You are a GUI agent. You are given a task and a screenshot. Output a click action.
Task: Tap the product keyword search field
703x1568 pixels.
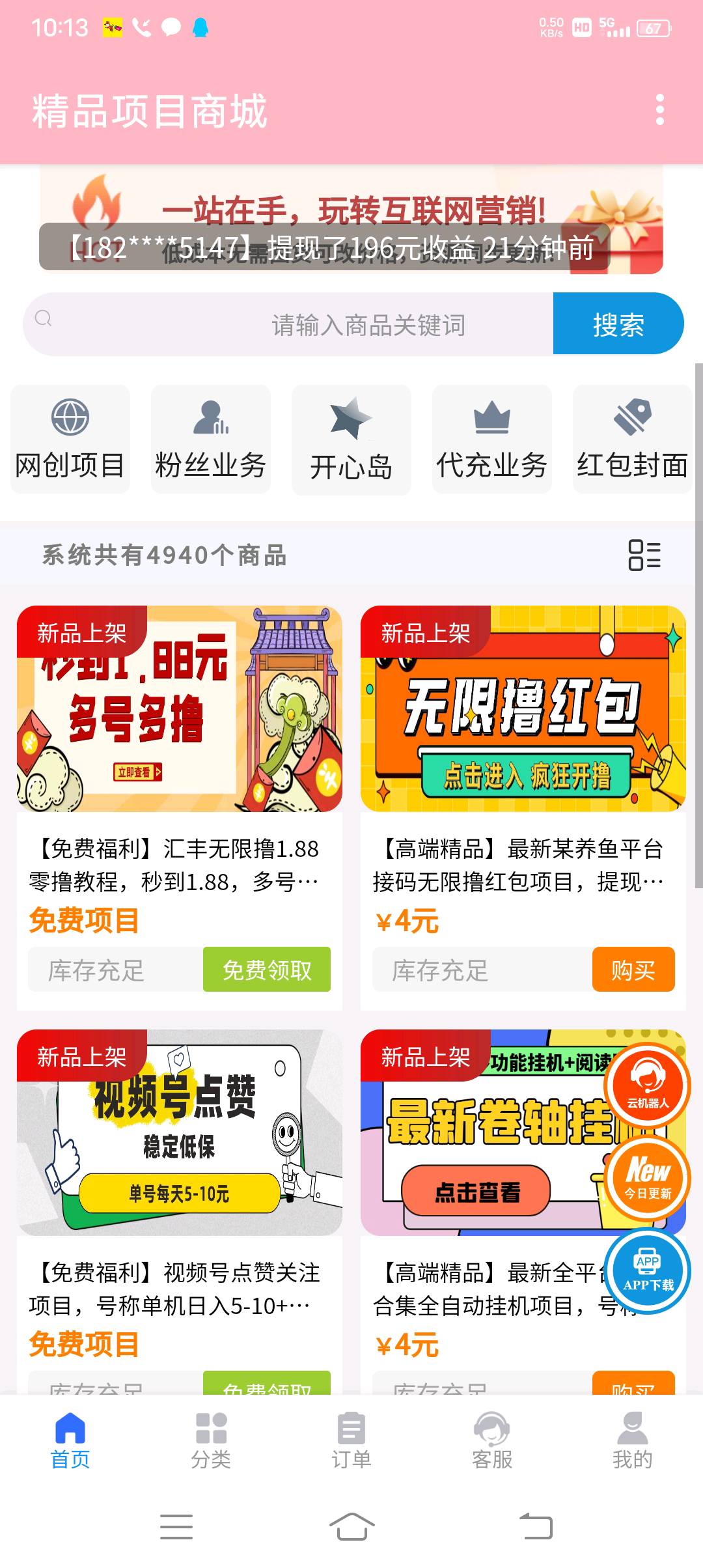click(288, 324)
